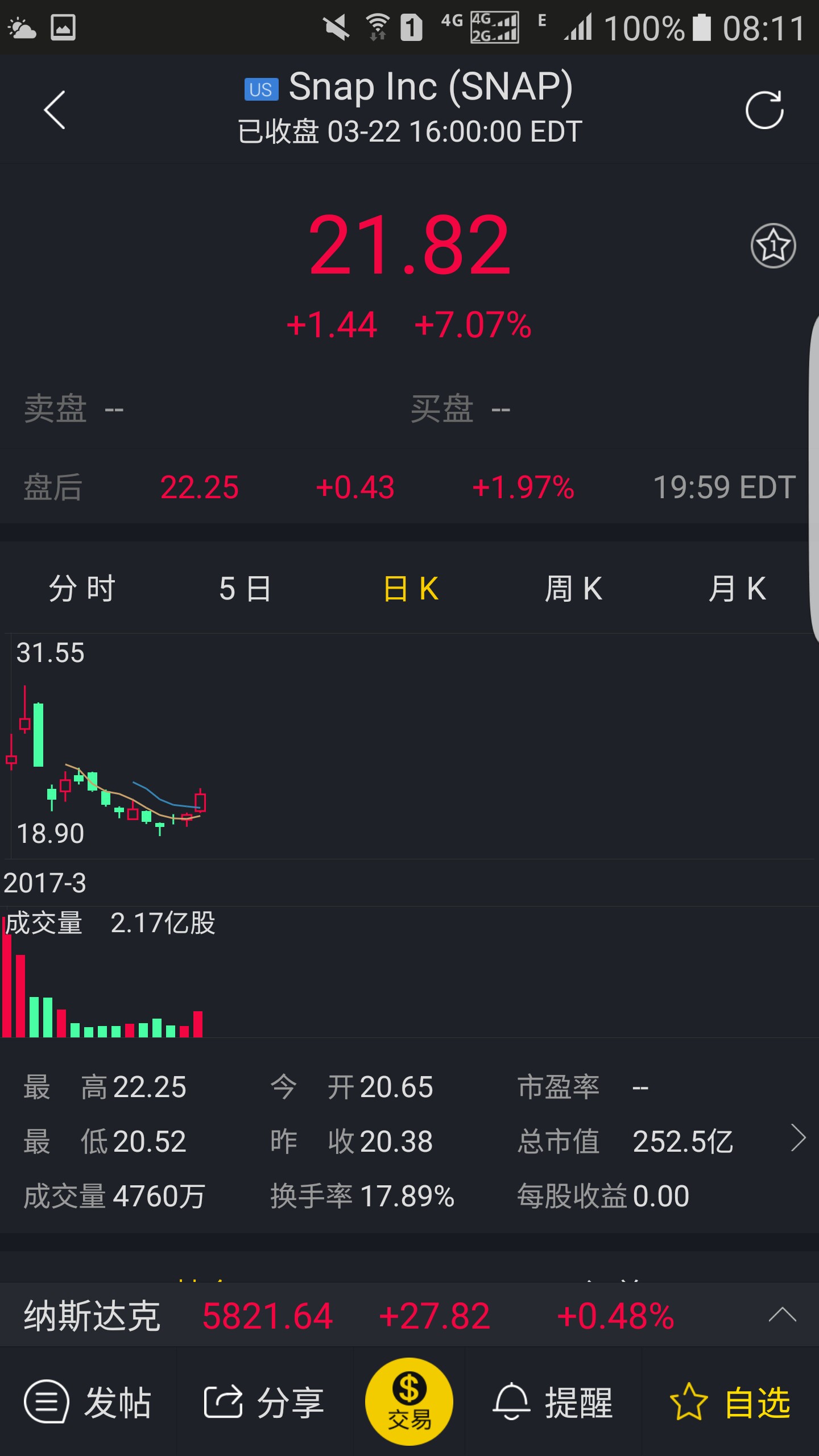This screenshot has height=1456, width=819.
Task: Tap 发帖 to write a post
Action: pyautogui.click(x=88, y=1402)
